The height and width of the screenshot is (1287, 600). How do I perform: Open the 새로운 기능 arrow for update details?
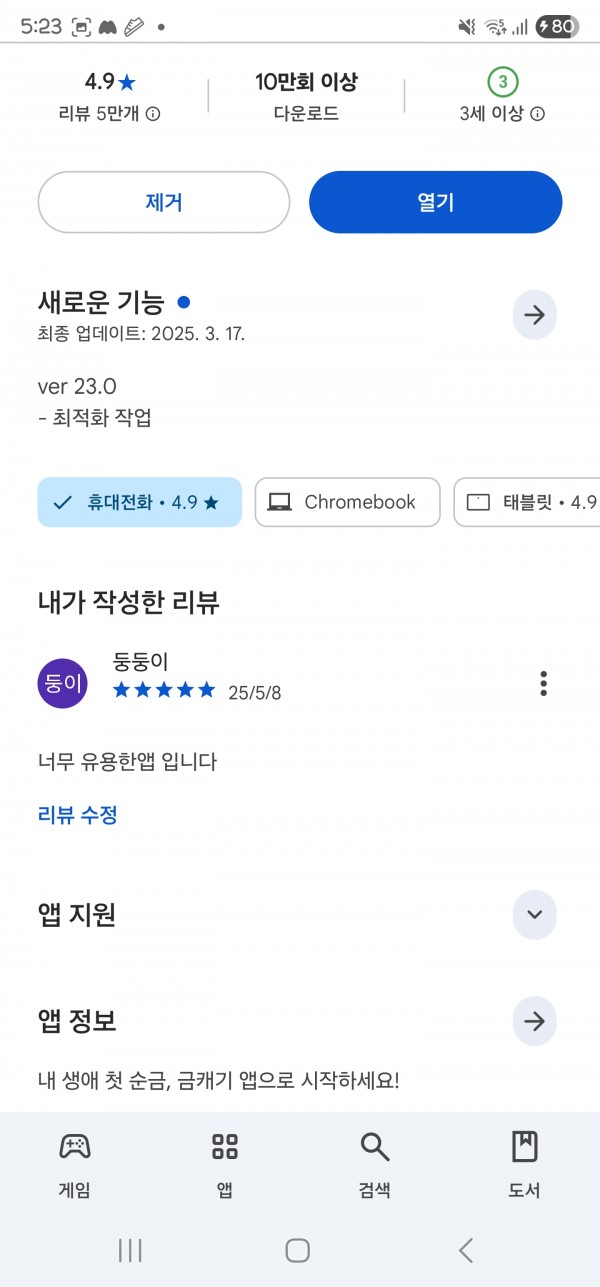coord(535,315)
